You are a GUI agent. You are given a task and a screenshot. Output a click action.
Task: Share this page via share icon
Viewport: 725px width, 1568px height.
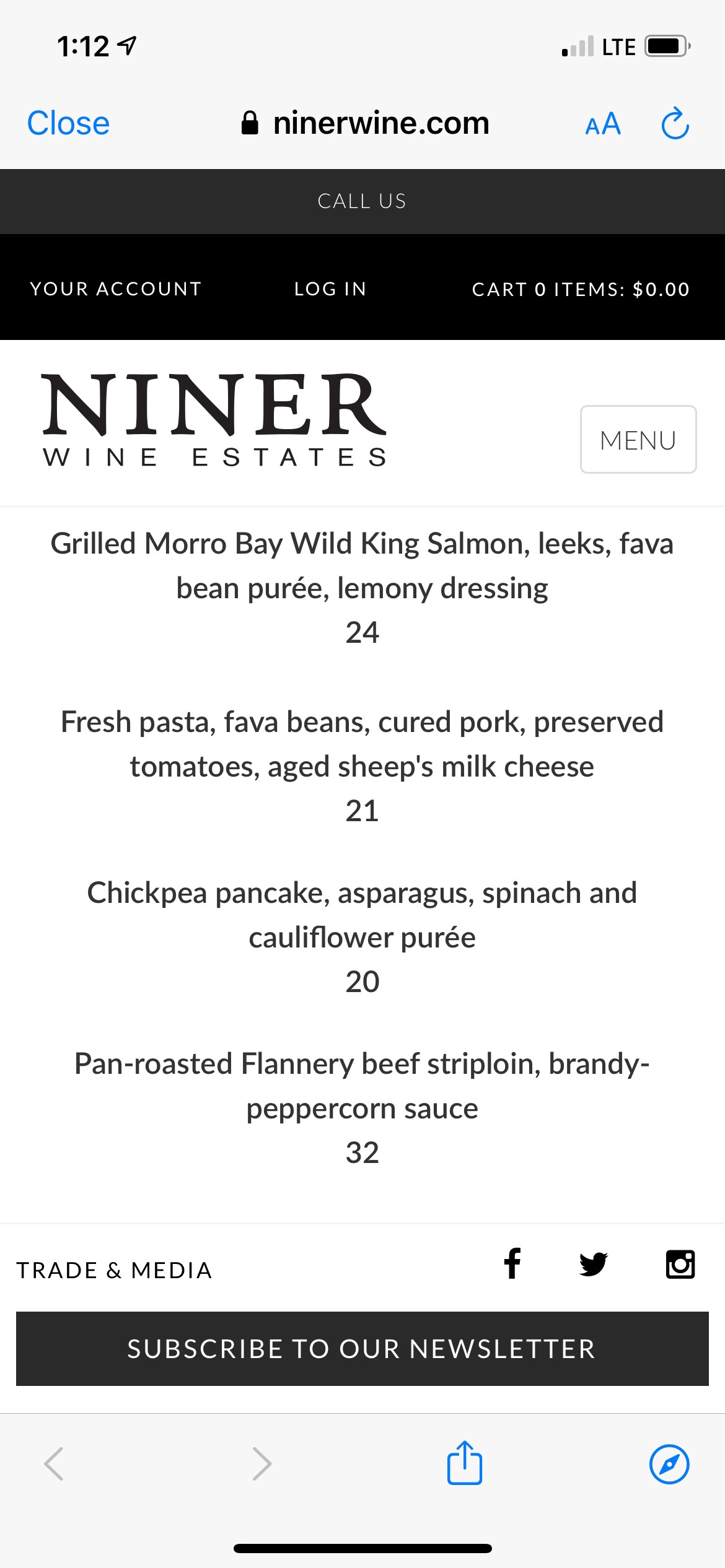pos(465,1463)
